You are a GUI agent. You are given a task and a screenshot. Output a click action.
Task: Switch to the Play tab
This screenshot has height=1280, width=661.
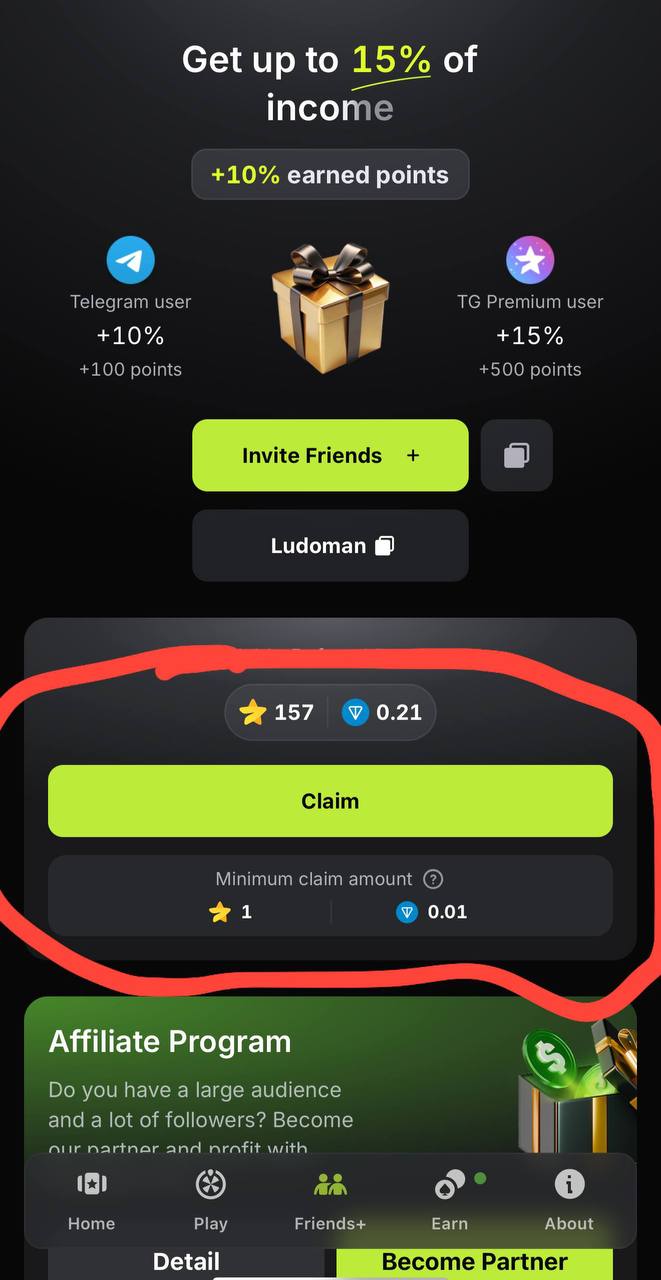[210, 1200]
